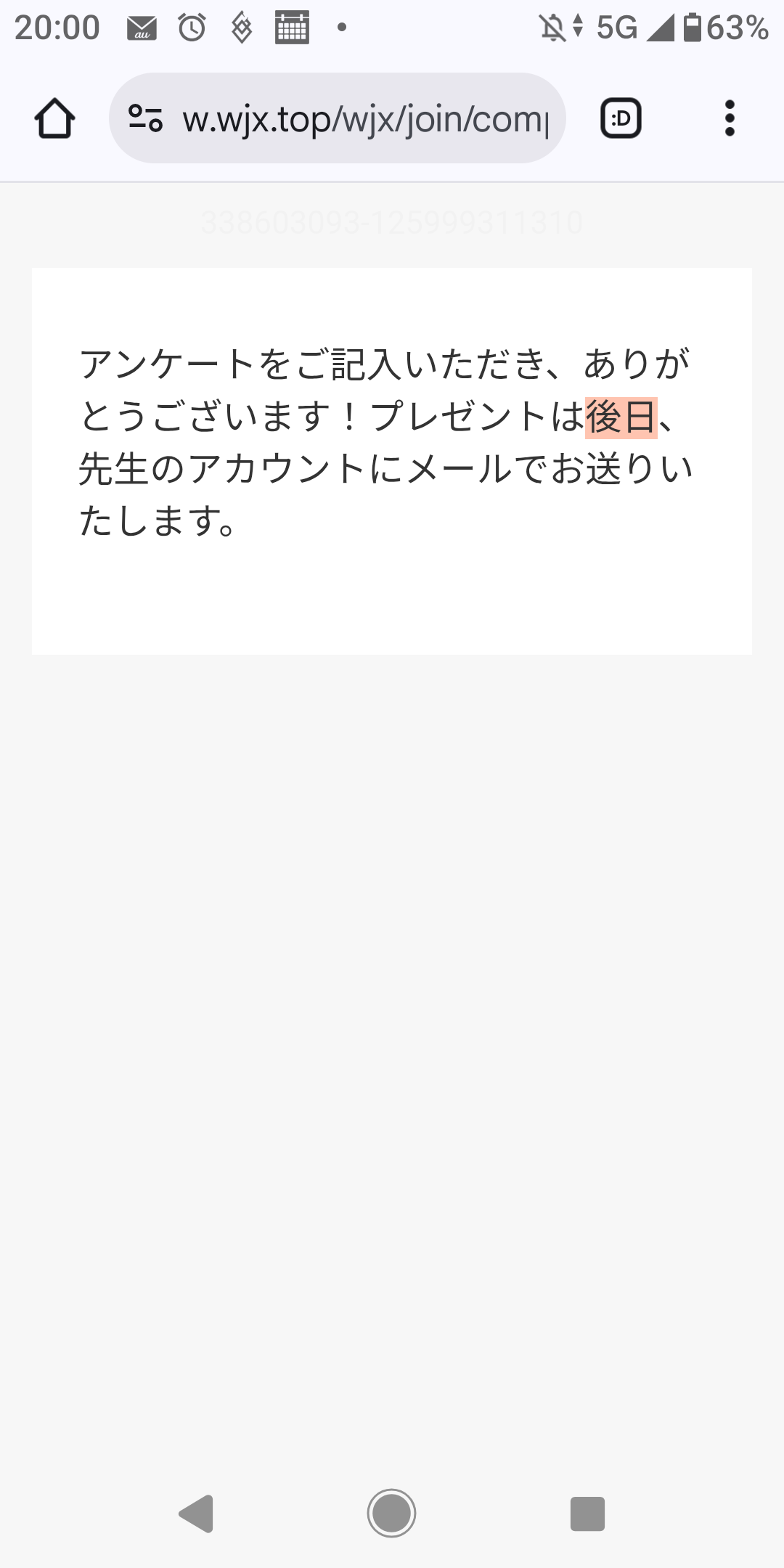Open the site info icon in address bar
Viewport: 784px width, 1568px height.
(145, 118)
